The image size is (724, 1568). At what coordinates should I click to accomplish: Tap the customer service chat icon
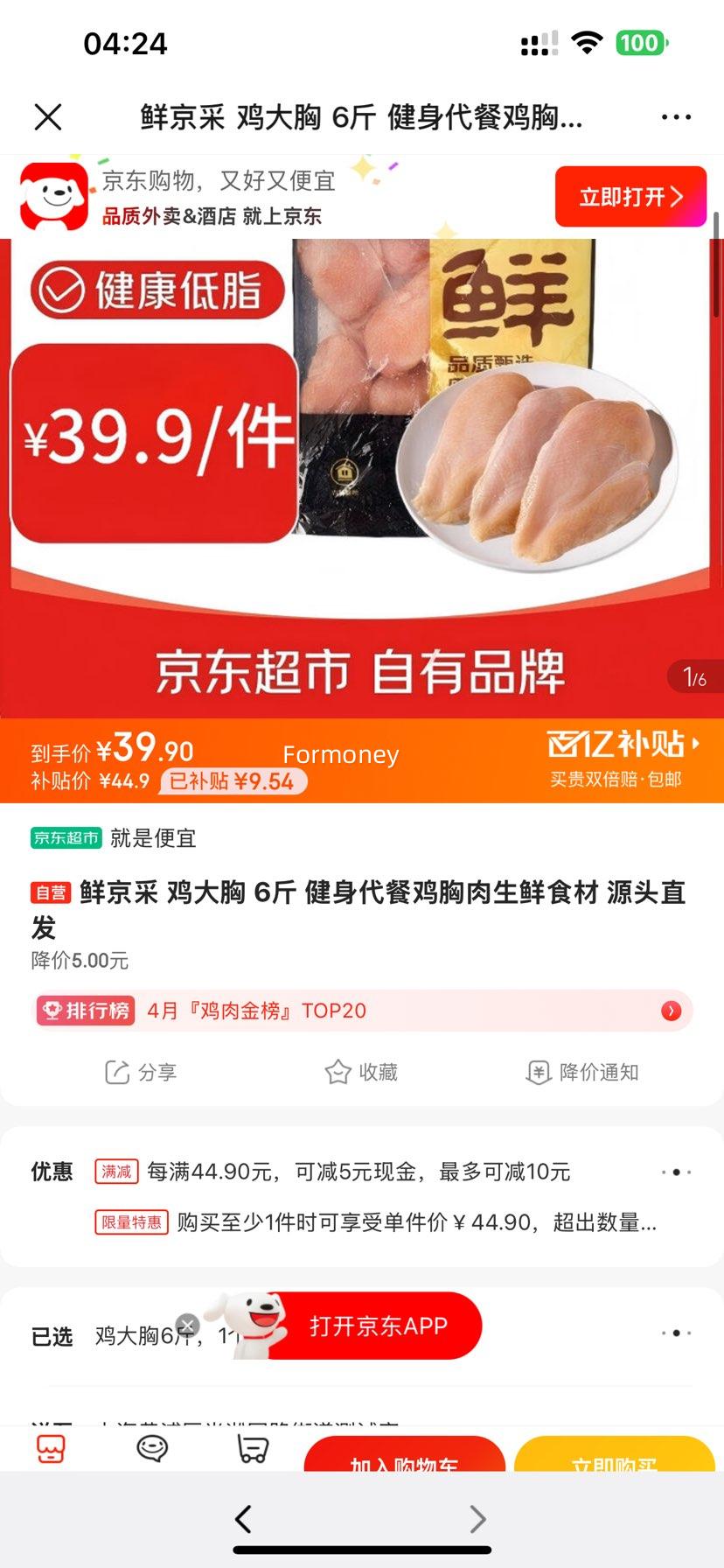click(151, 1448)
